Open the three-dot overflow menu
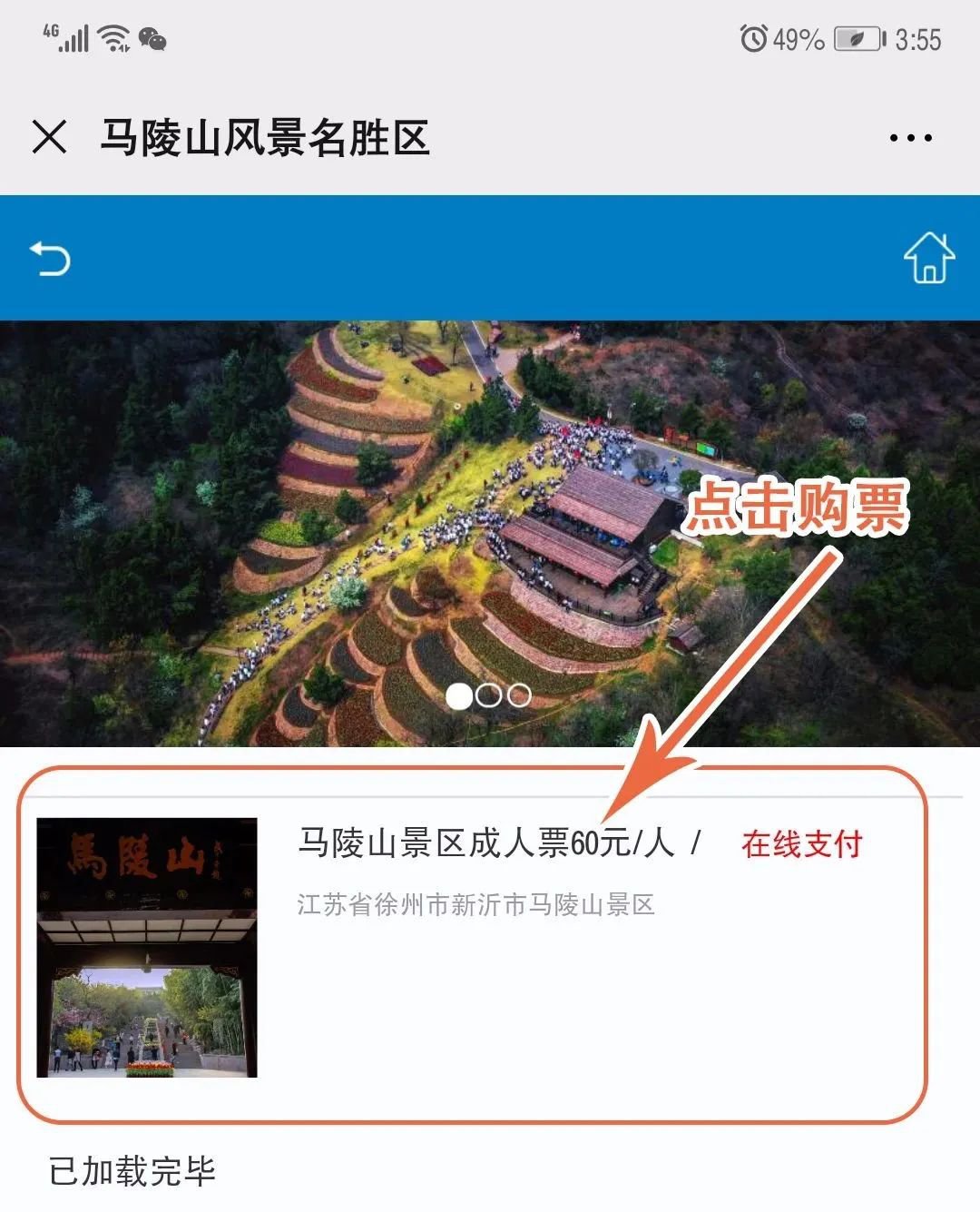980x1212 pixels. pos(910,138)
